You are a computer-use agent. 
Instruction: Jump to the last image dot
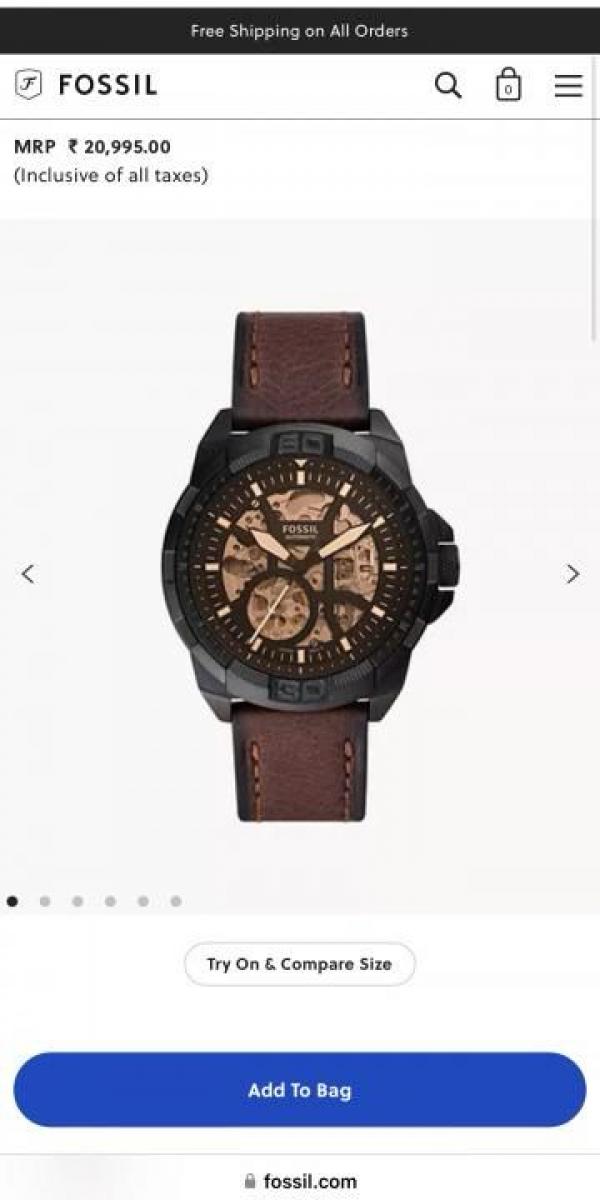point(176,901)
